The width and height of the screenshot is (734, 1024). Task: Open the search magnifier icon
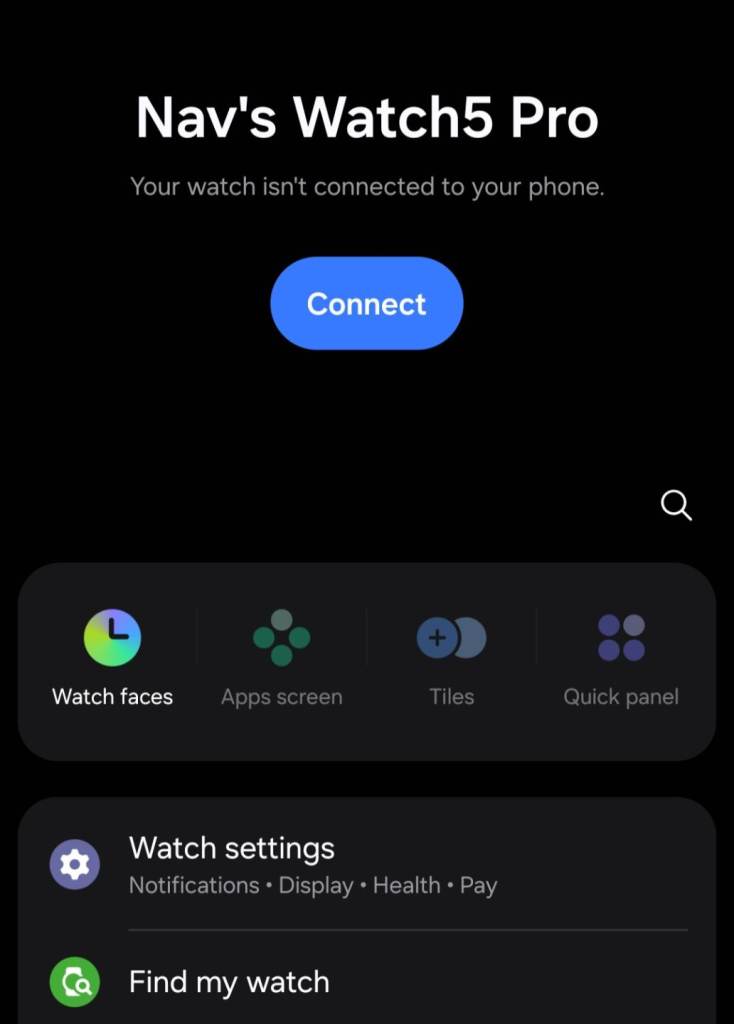click(x=676, y=506)
